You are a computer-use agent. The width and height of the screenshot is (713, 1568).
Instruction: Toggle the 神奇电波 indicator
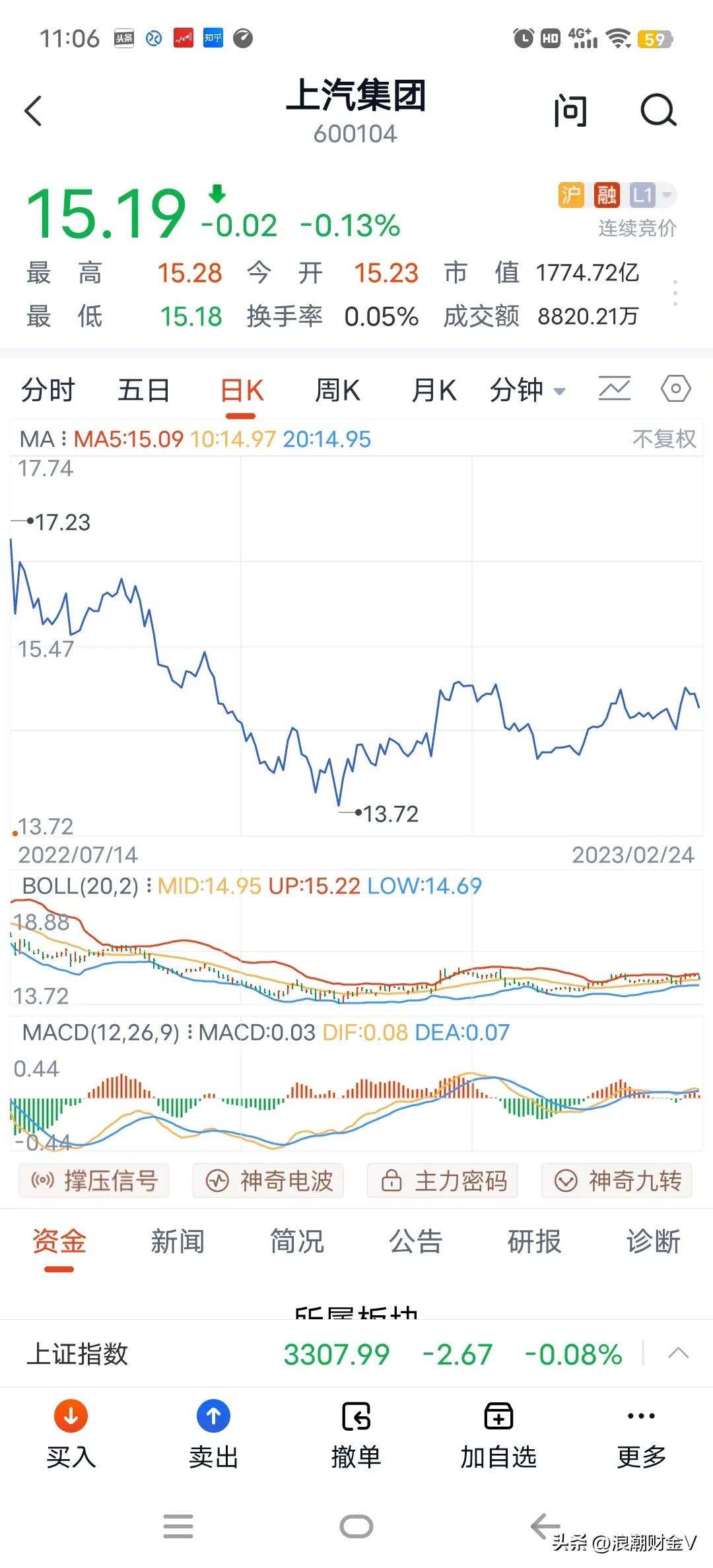point(267,1181)
